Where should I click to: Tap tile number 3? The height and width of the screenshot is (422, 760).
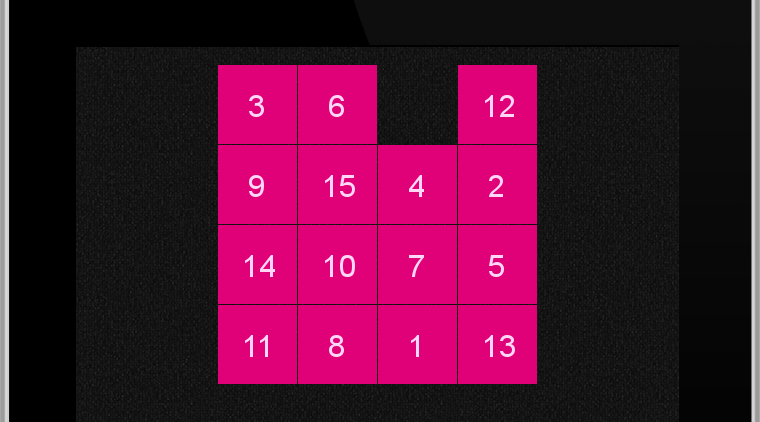(x=257, y=105)
